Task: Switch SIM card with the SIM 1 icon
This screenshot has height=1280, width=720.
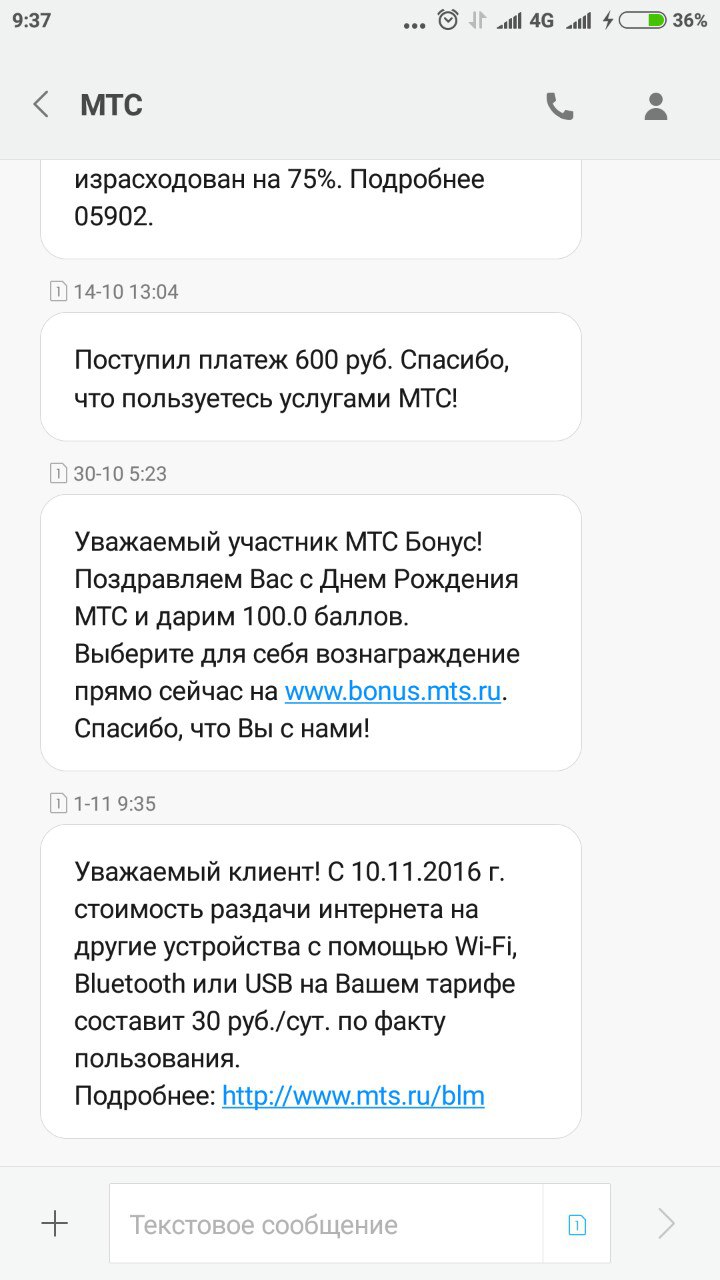Action: tap(577, 1224)
